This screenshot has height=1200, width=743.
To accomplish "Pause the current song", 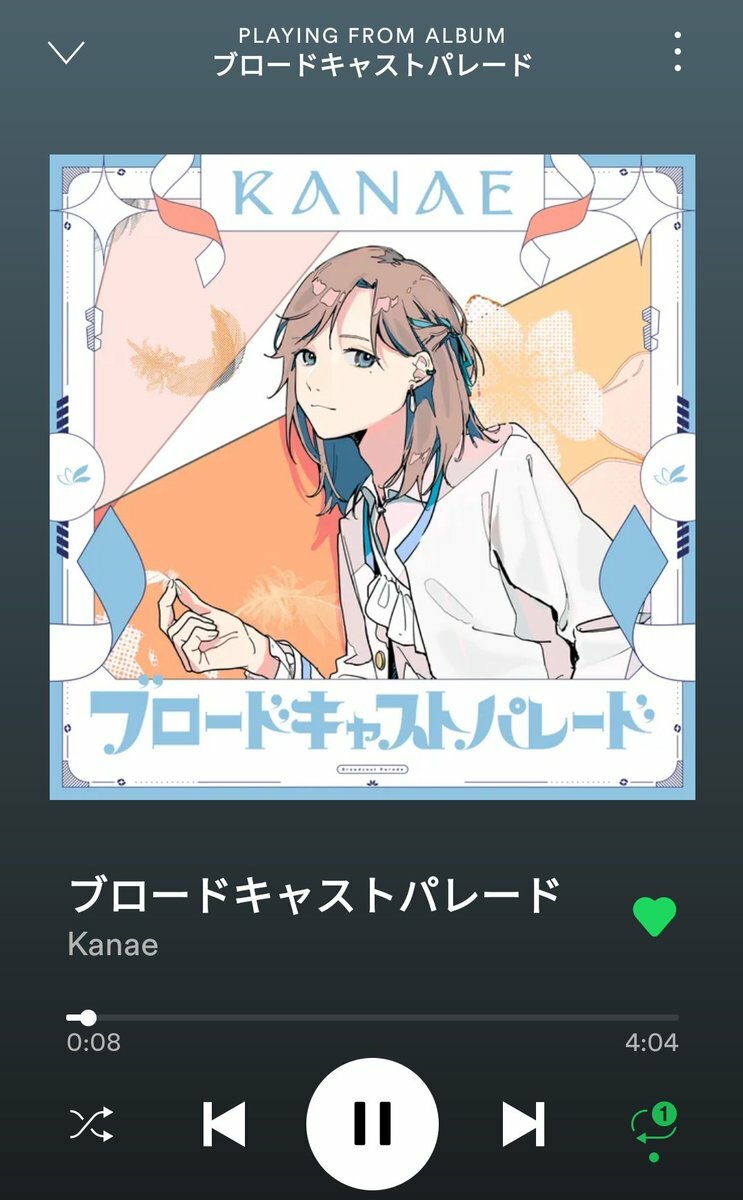I will (372, 1124).
